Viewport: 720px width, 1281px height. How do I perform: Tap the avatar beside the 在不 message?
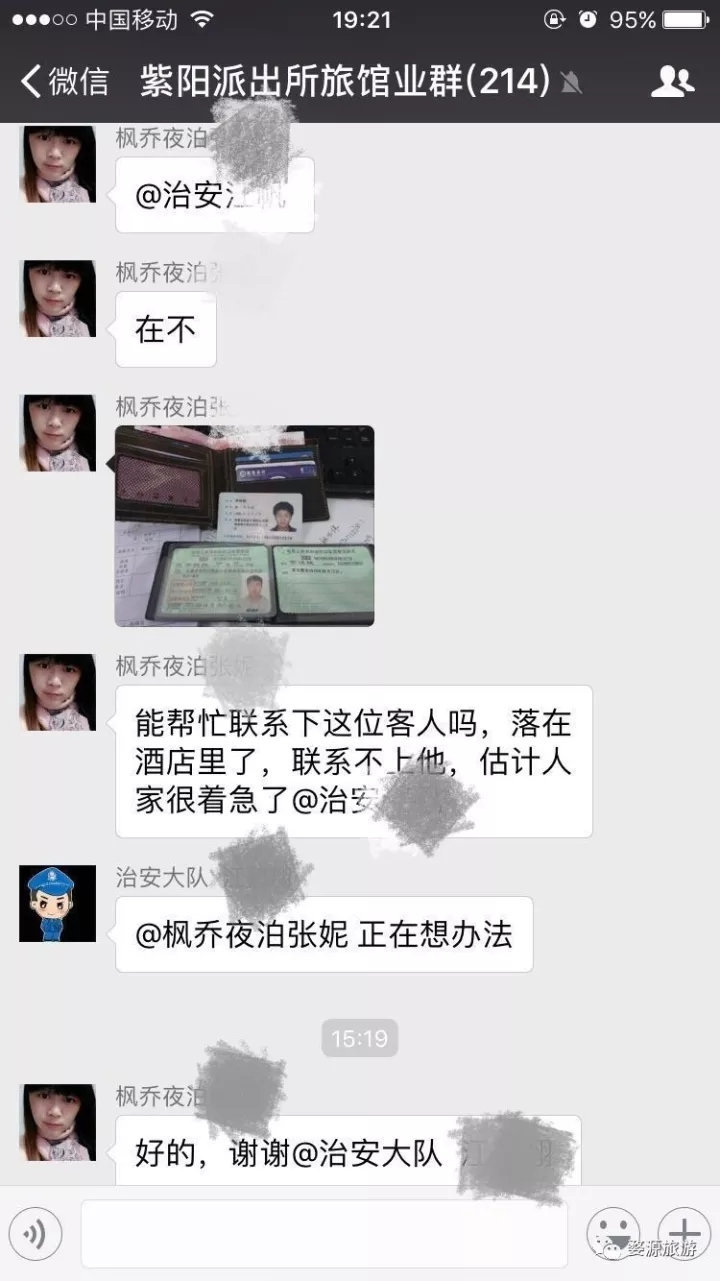[58, 298]
